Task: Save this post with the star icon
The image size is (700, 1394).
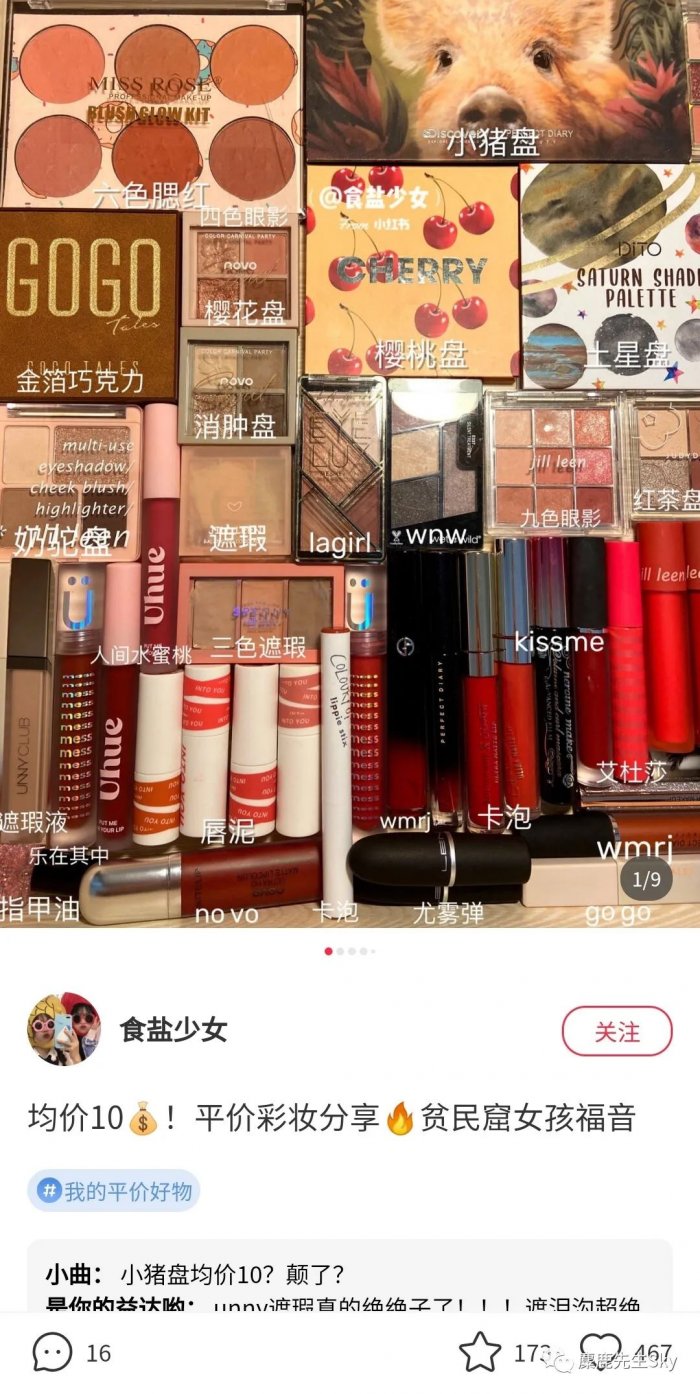Action: click(x=480, y=1353)
